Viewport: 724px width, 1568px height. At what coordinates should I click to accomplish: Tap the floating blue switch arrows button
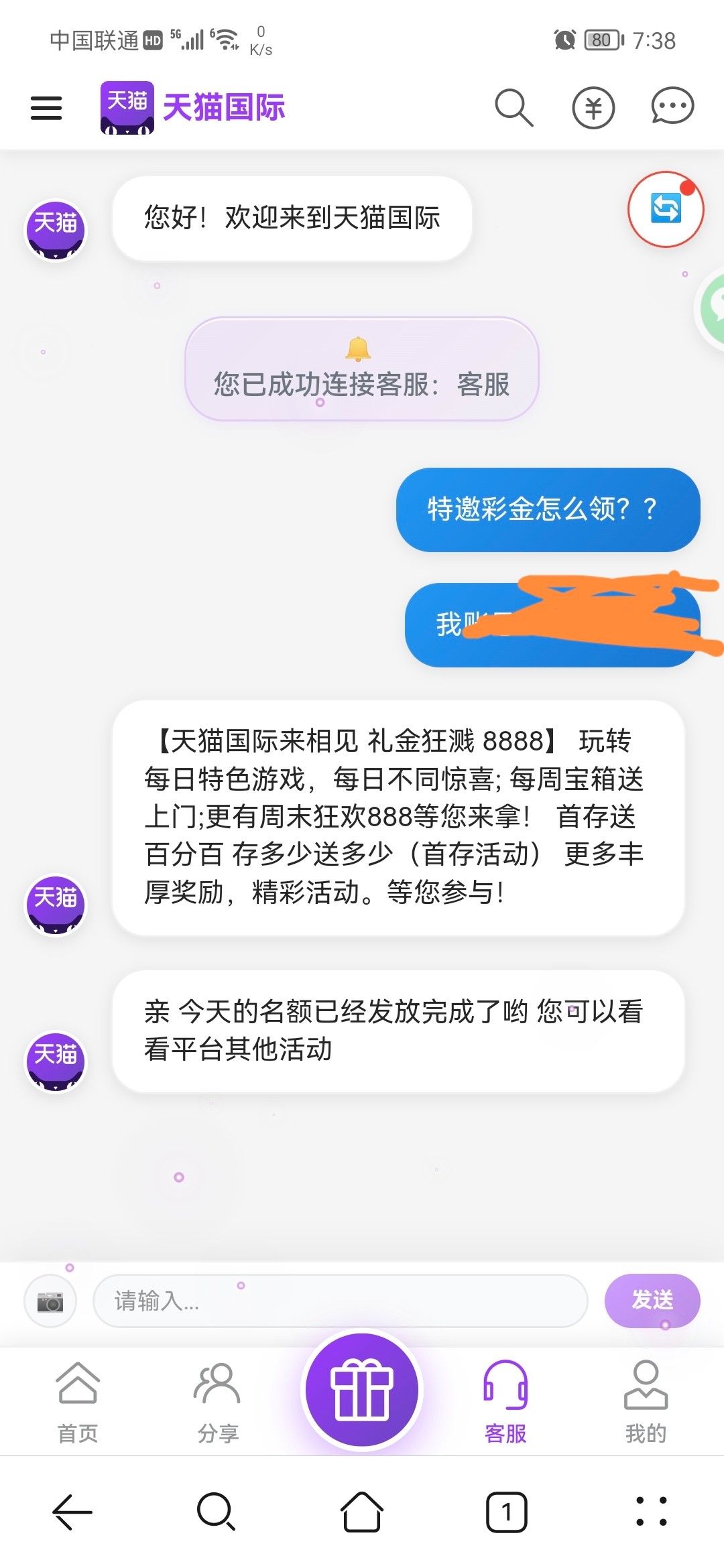(666, 209)
